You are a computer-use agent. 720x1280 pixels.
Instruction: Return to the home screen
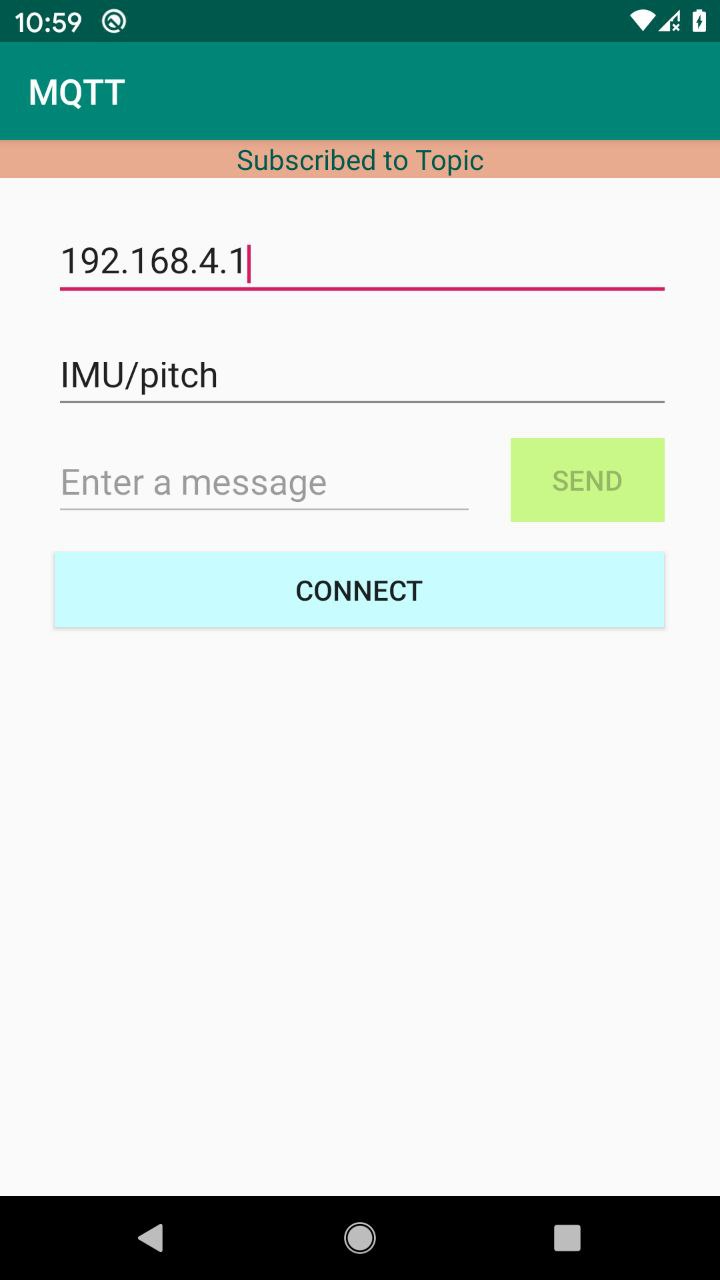(360, 1238)
